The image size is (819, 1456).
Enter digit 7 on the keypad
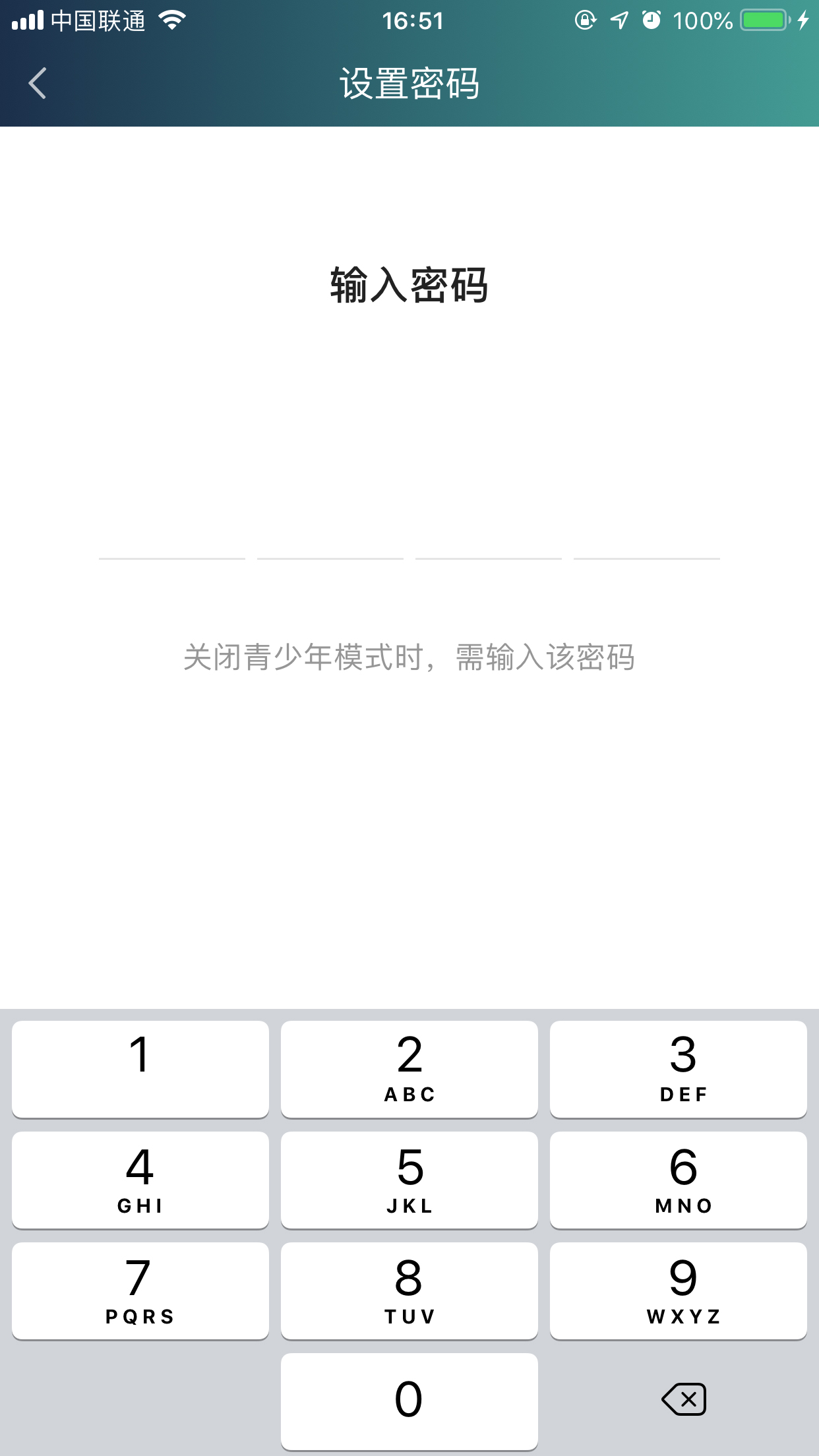[140, 1290]
